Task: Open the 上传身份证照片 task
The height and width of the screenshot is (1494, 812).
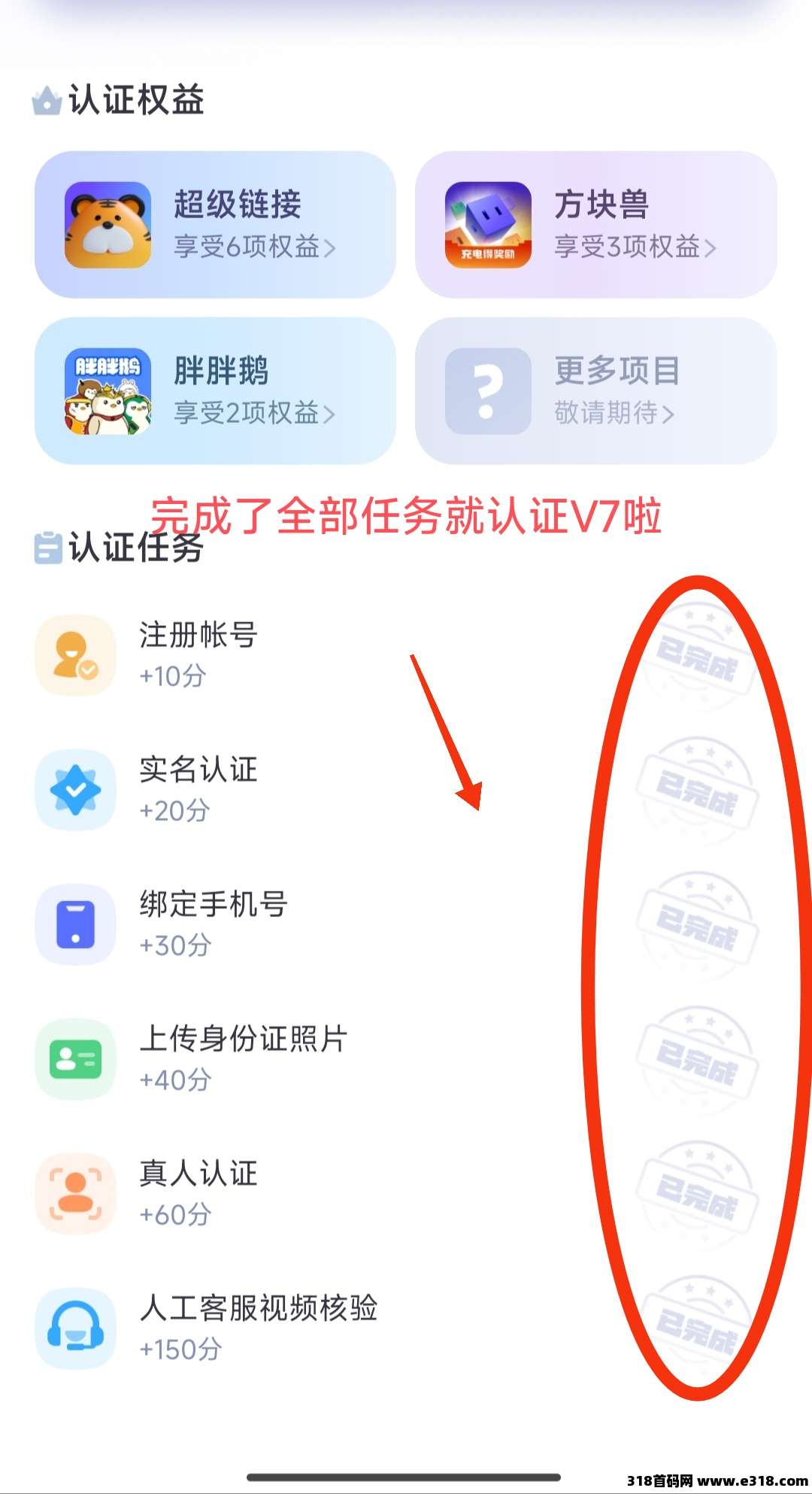Action: coord(406,1059)
